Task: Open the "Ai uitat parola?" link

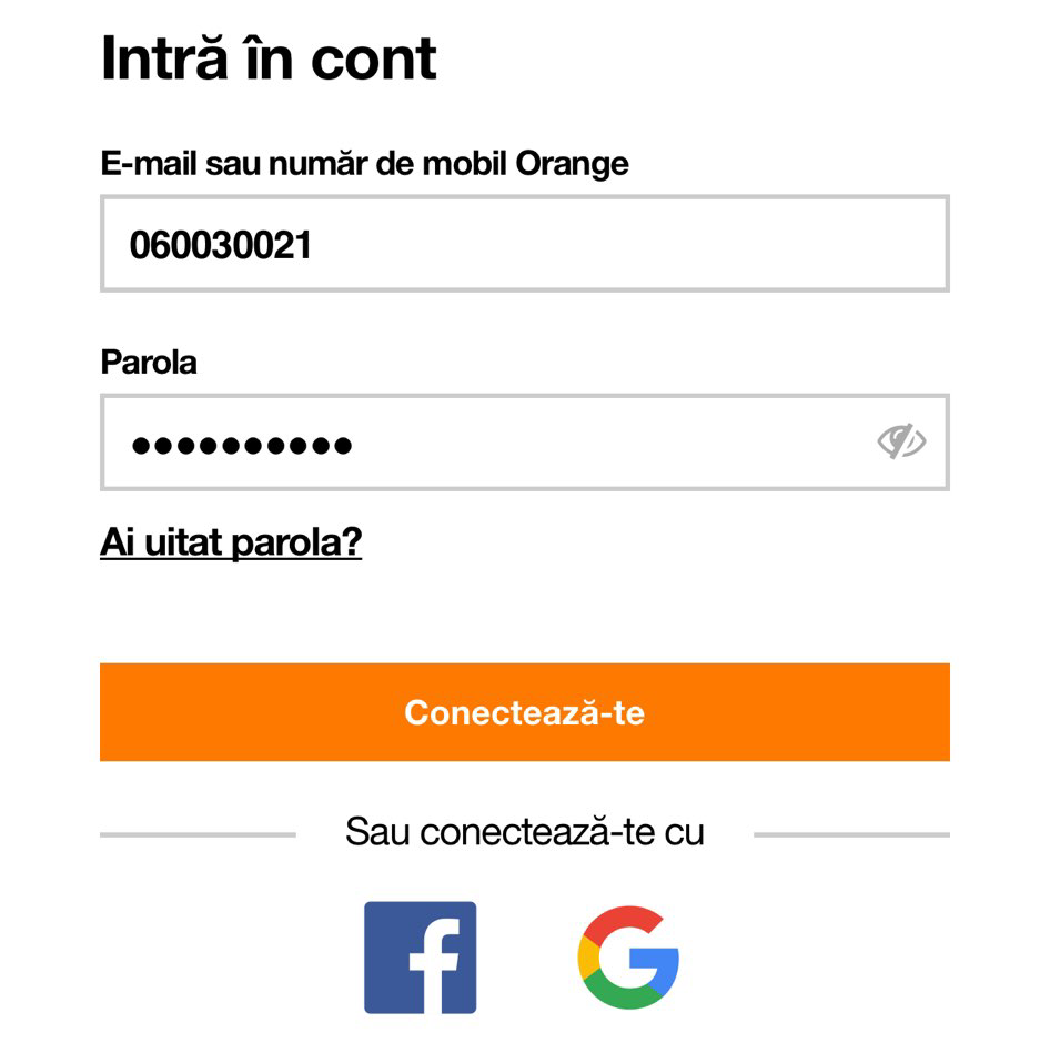Action: pos(231,543)
